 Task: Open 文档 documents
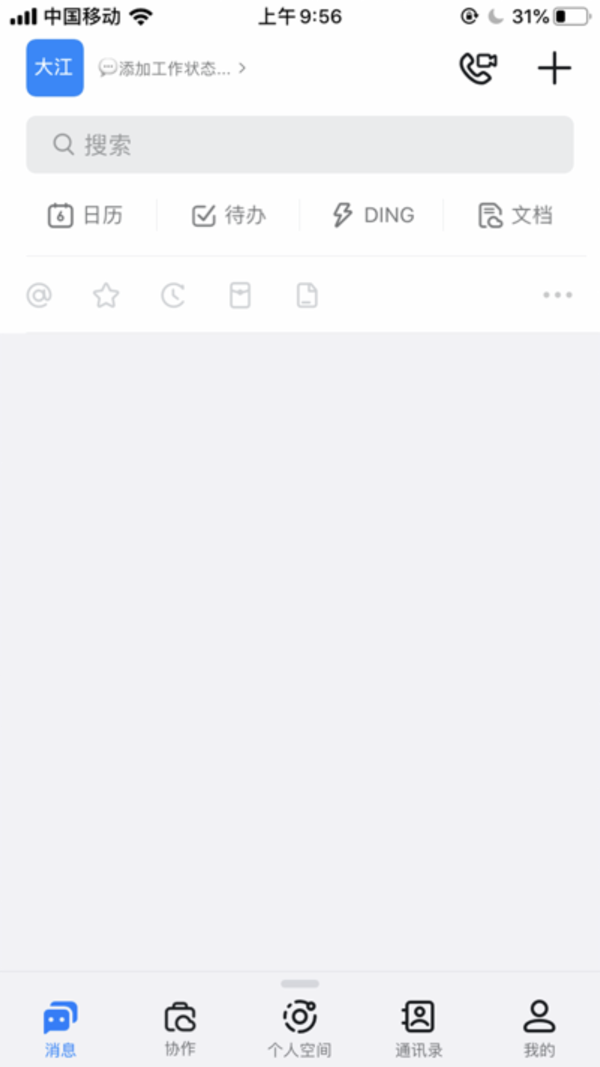click(516, 215)
